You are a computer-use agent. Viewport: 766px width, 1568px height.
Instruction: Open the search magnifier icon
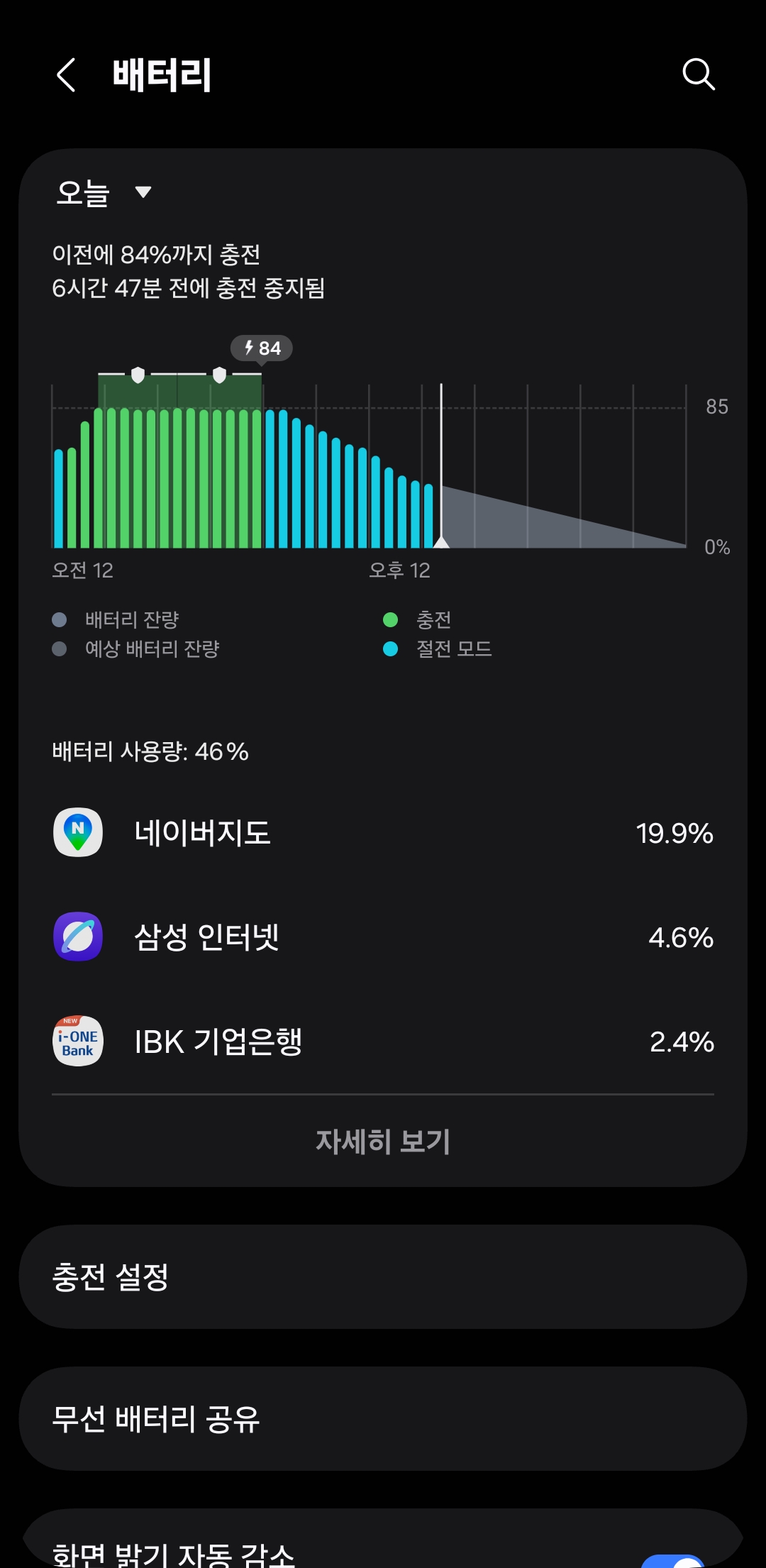tap(699, 74)
